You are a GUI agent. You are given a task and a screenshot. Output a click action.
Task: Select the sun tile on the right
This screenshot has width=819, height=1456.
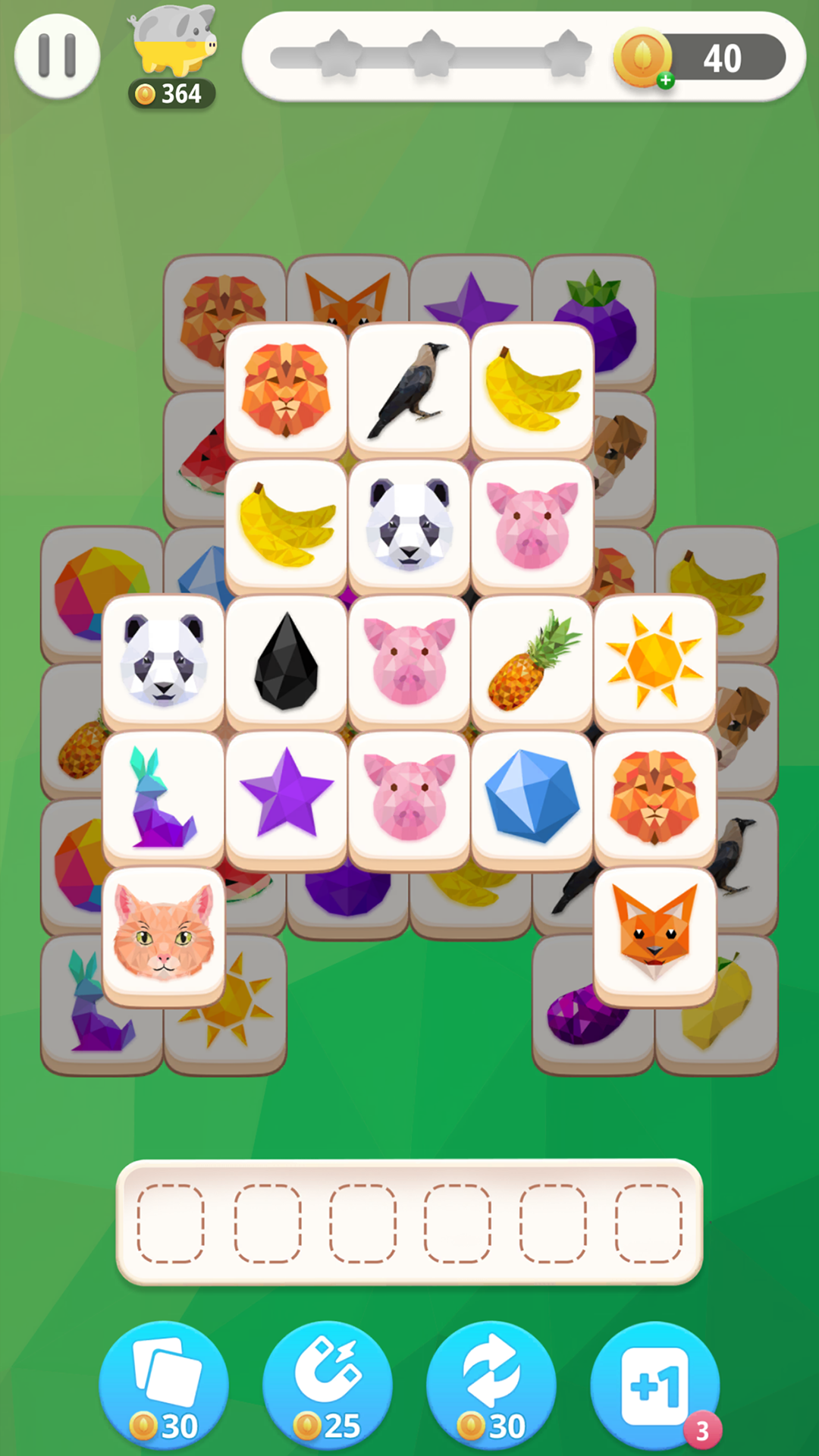[x=655, y=658]
